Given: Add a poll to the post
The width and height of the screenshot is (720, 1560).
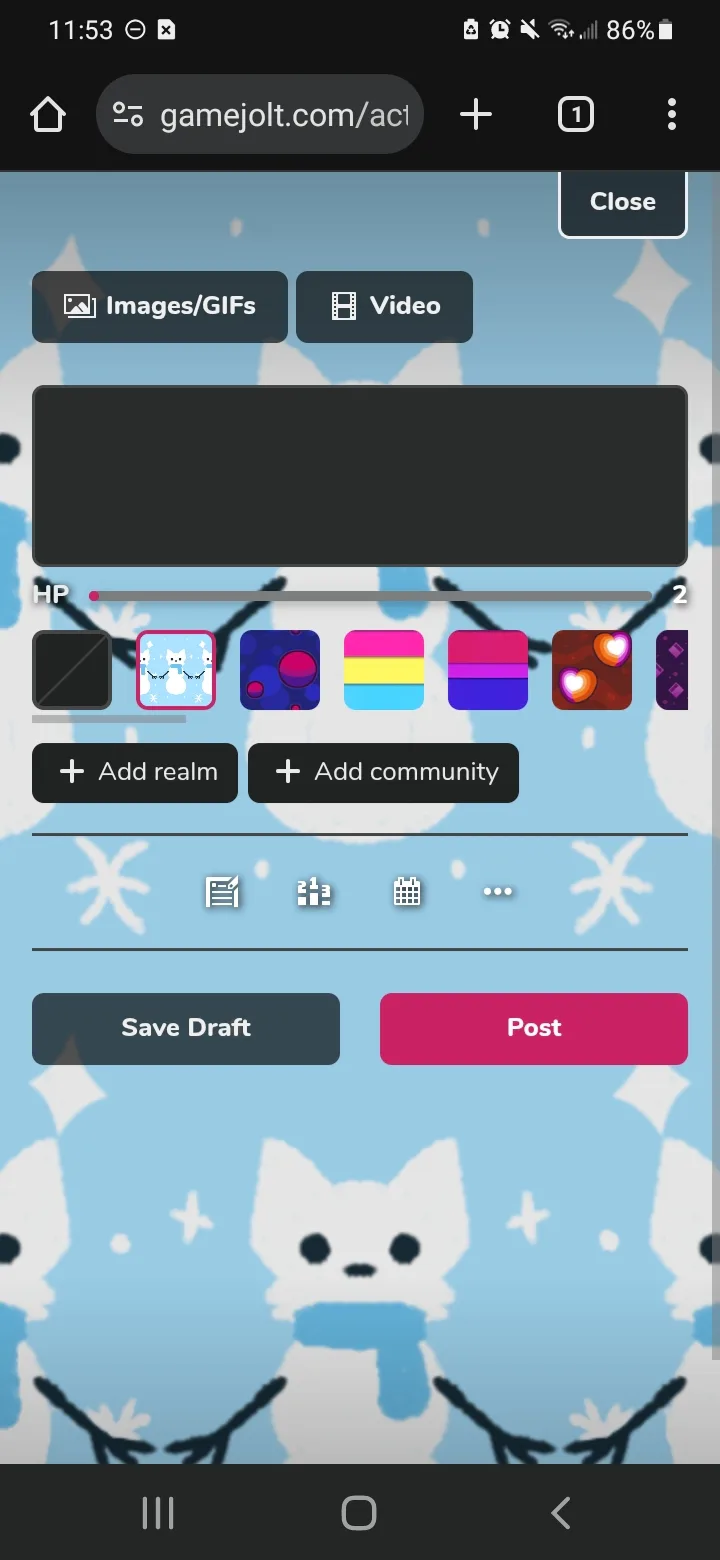Looking at the screenshot, I should click(x=314, y=892).
